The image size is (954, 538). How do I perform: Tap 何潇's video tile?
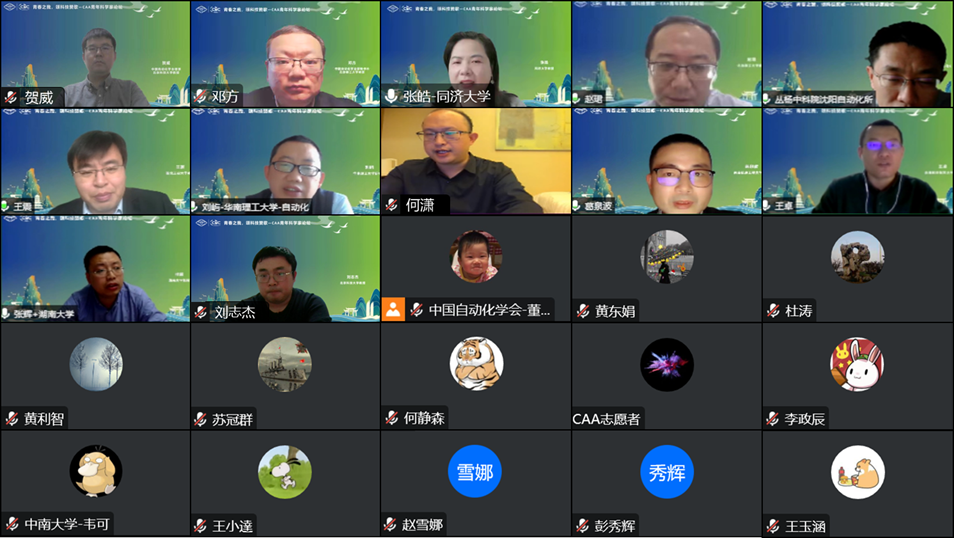point(475,161)
